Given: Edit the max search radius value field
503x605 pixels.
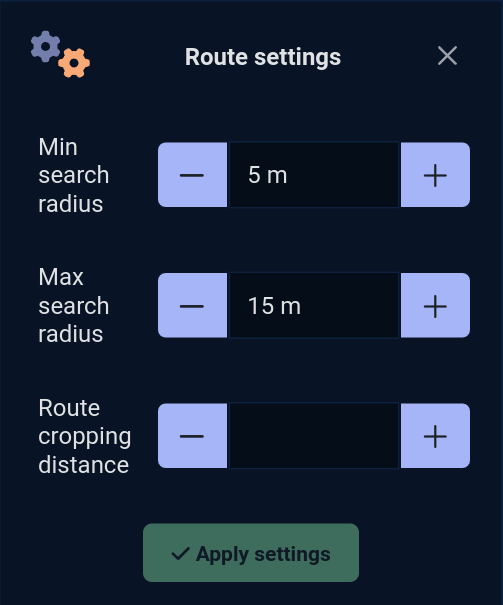Looking at the screenshot, I should click(314, 306).
